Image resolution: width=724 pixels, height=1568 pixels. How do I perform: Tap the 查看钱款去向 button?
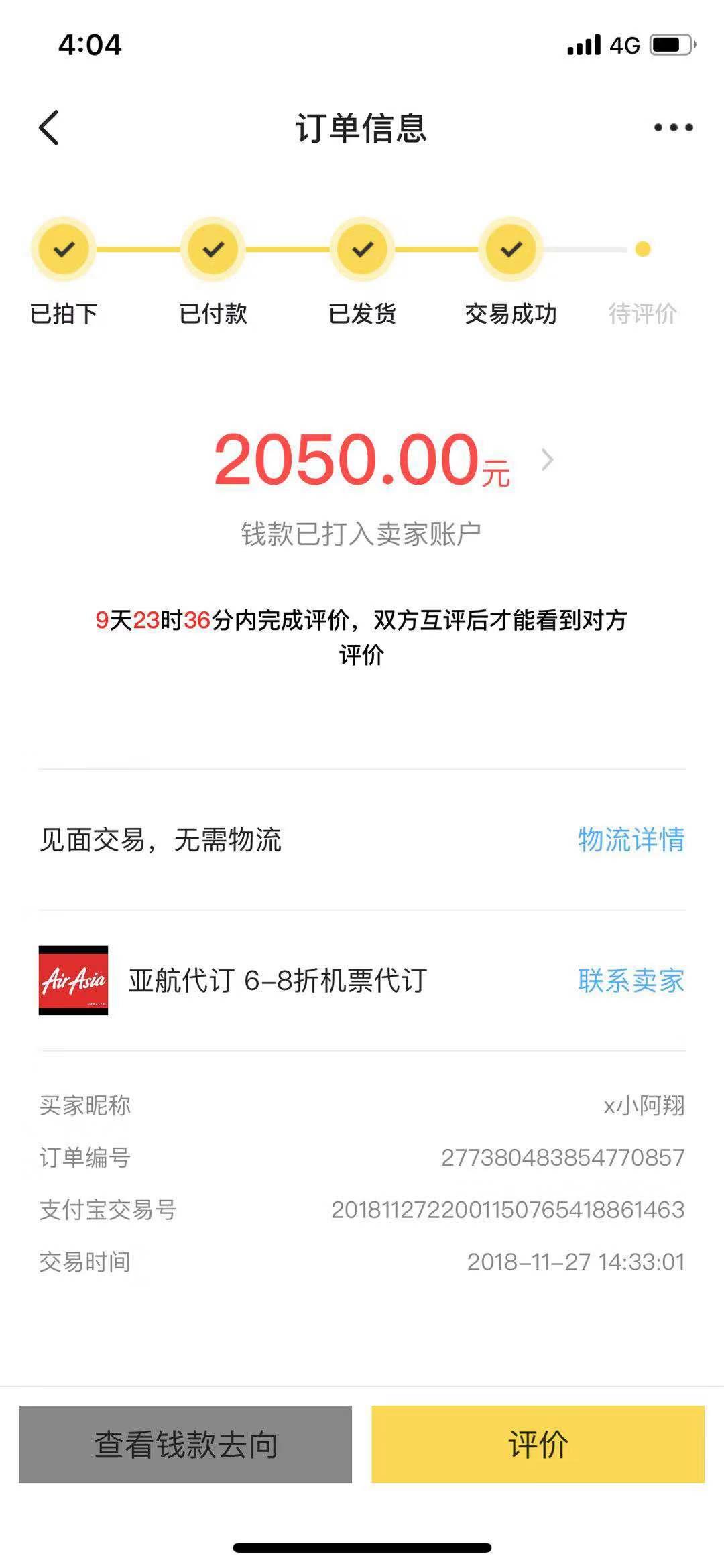(x=186, y=1444)
